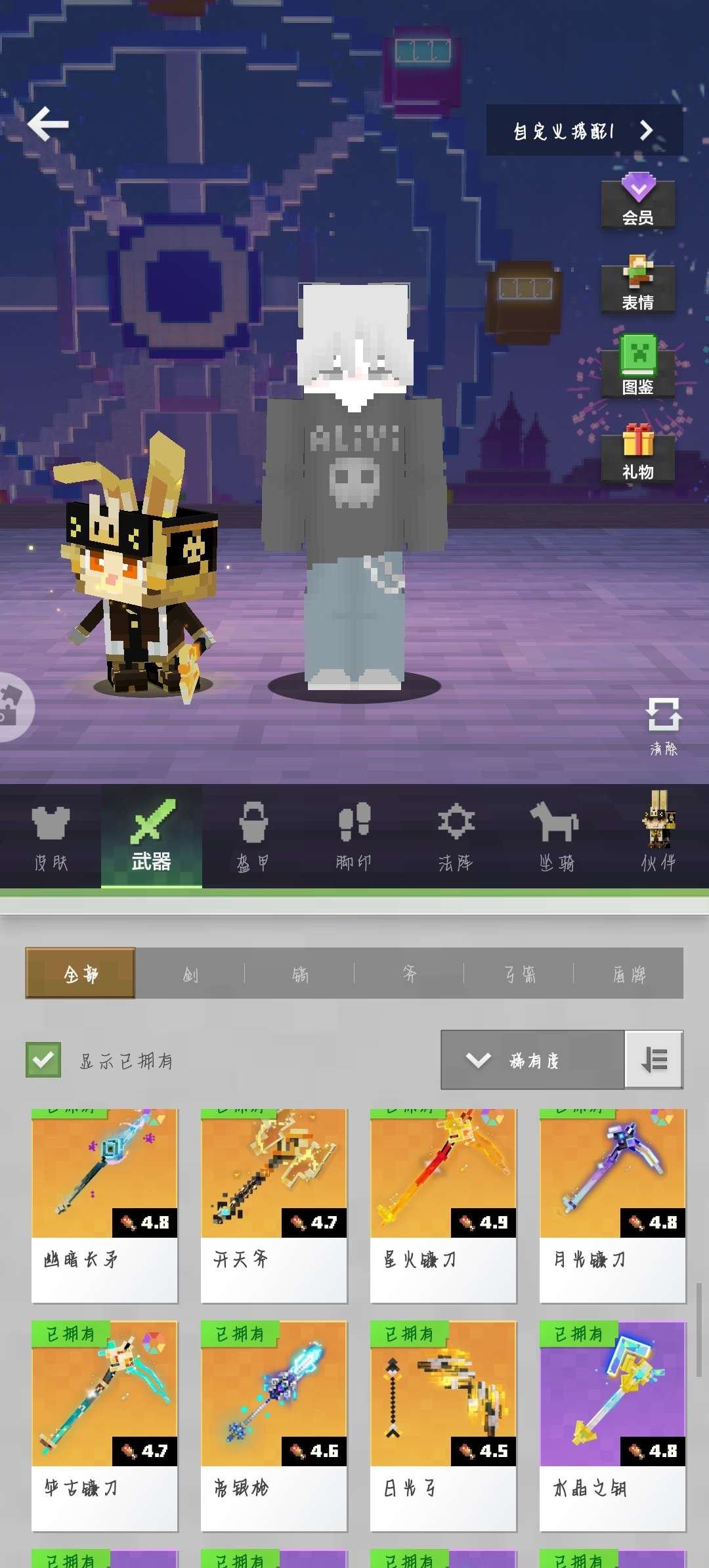This screenshot has width=709, height=1568.
Task: Switch to the 伙伴 companion tab
Action: 658,837
